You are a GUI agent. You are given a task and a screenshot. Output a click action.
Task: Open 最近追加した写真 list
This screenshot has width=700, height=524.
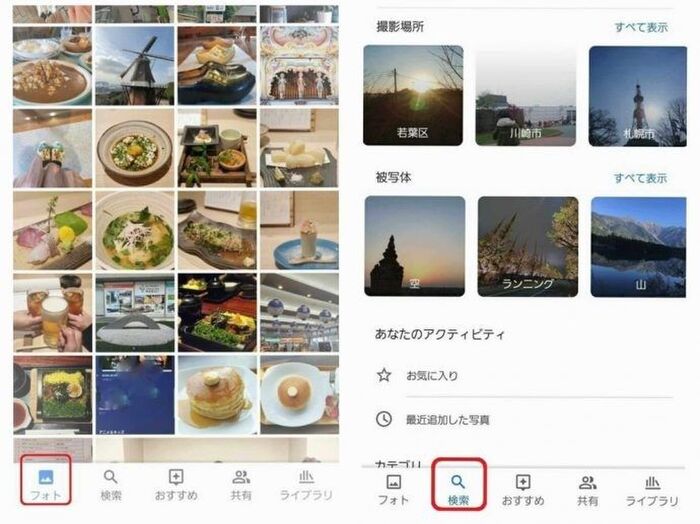447,420
